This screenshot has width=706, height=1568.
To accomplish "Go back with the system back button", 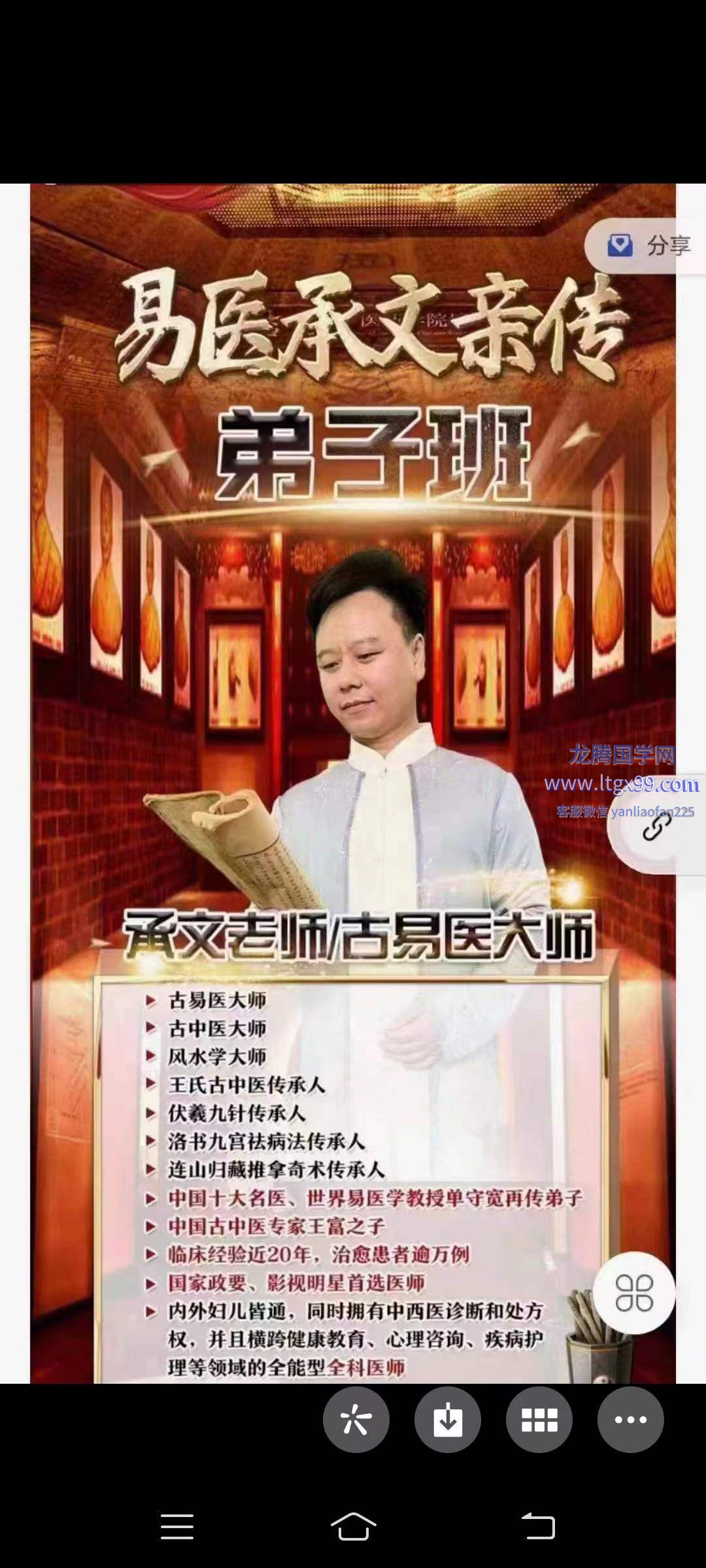I will pyautogui.click(x=538, y=1527).
